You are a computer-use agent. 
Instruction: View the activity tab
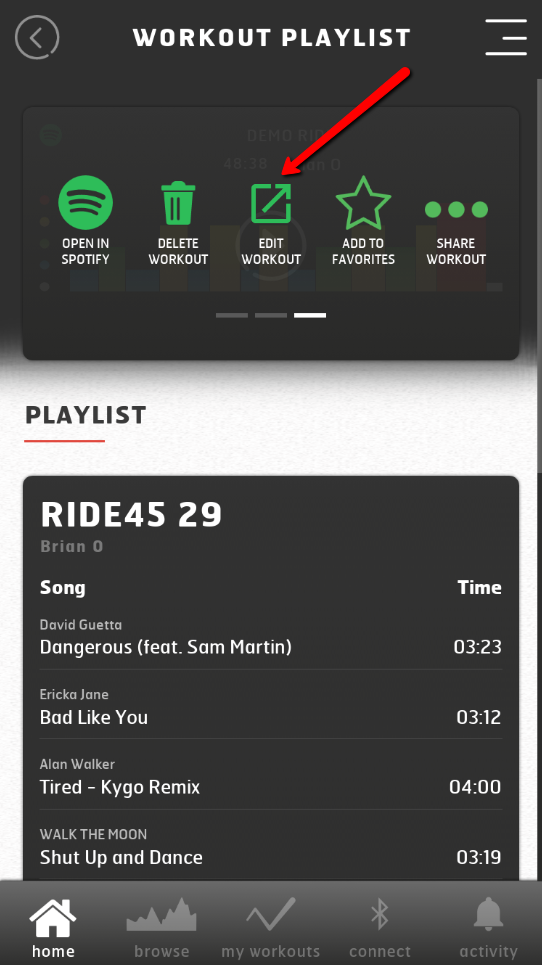(488, 928)
